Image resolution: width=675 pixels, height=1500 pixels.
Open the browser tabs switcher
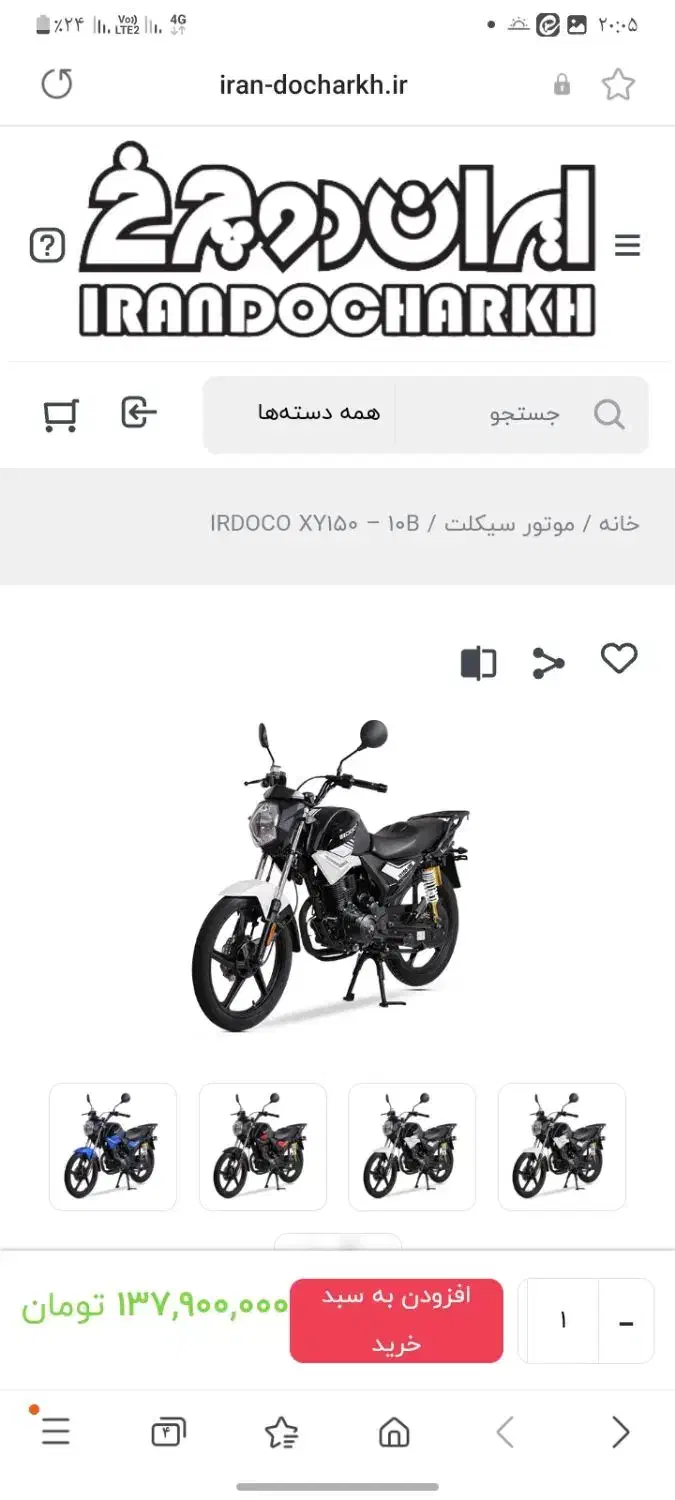click(168, 1433)
